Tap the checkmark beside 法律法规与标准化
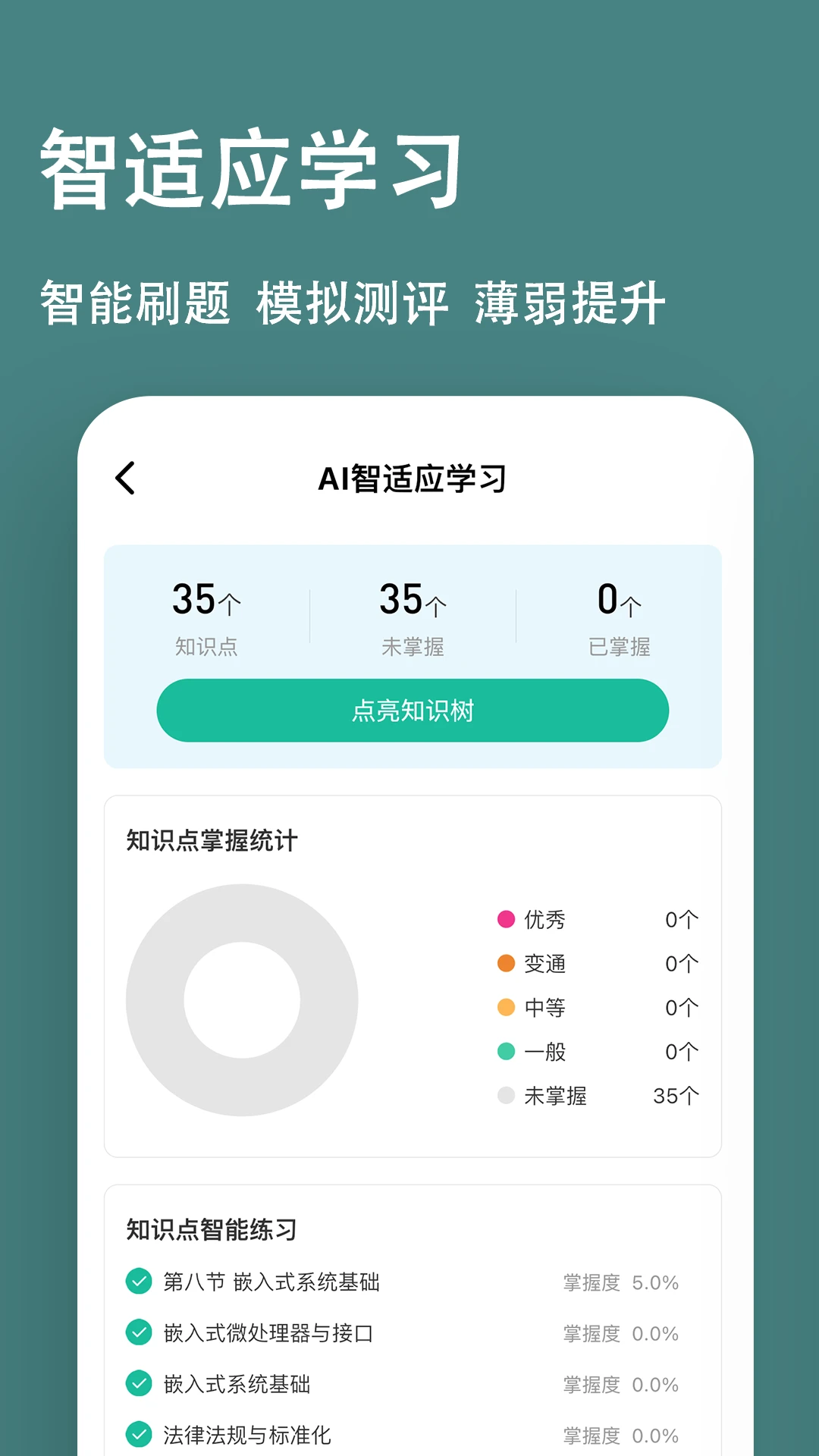Viewport: 819px width, 1456px height. pos(139,1434)
